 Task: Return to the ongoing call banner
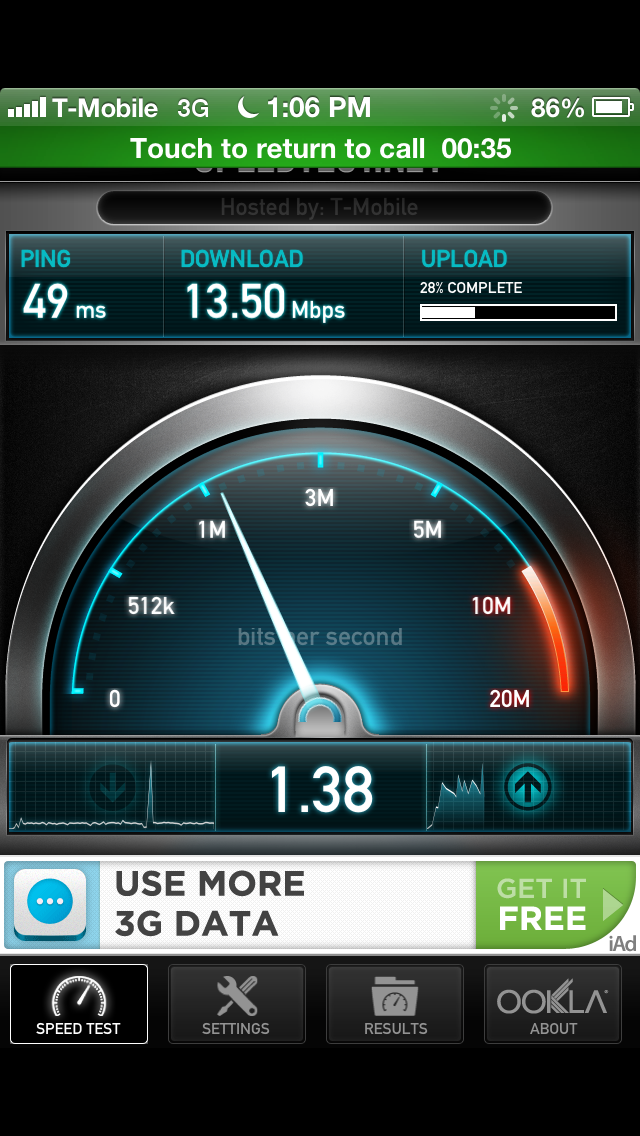[320, 149]
